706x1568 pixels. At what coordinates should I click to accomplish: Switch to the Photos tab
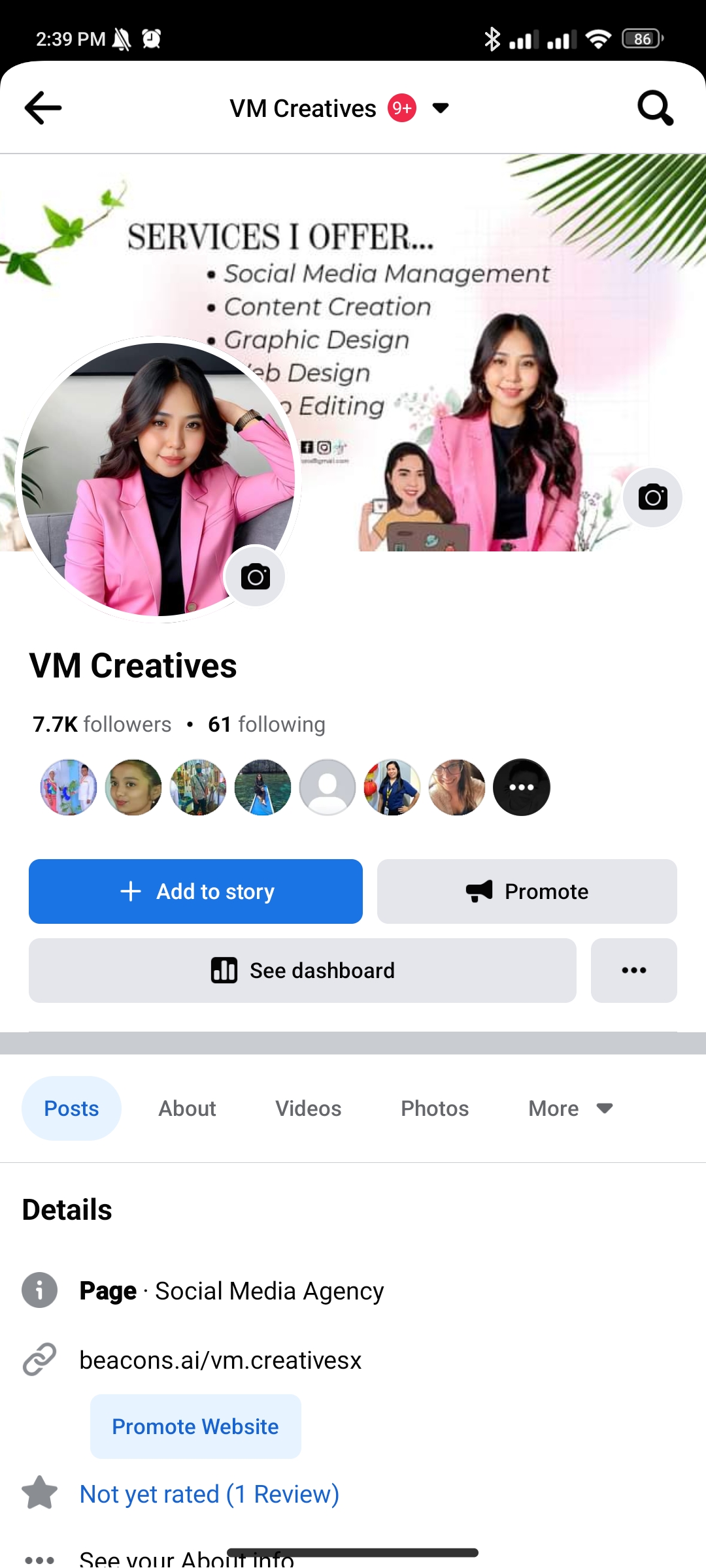(435, 1108)
